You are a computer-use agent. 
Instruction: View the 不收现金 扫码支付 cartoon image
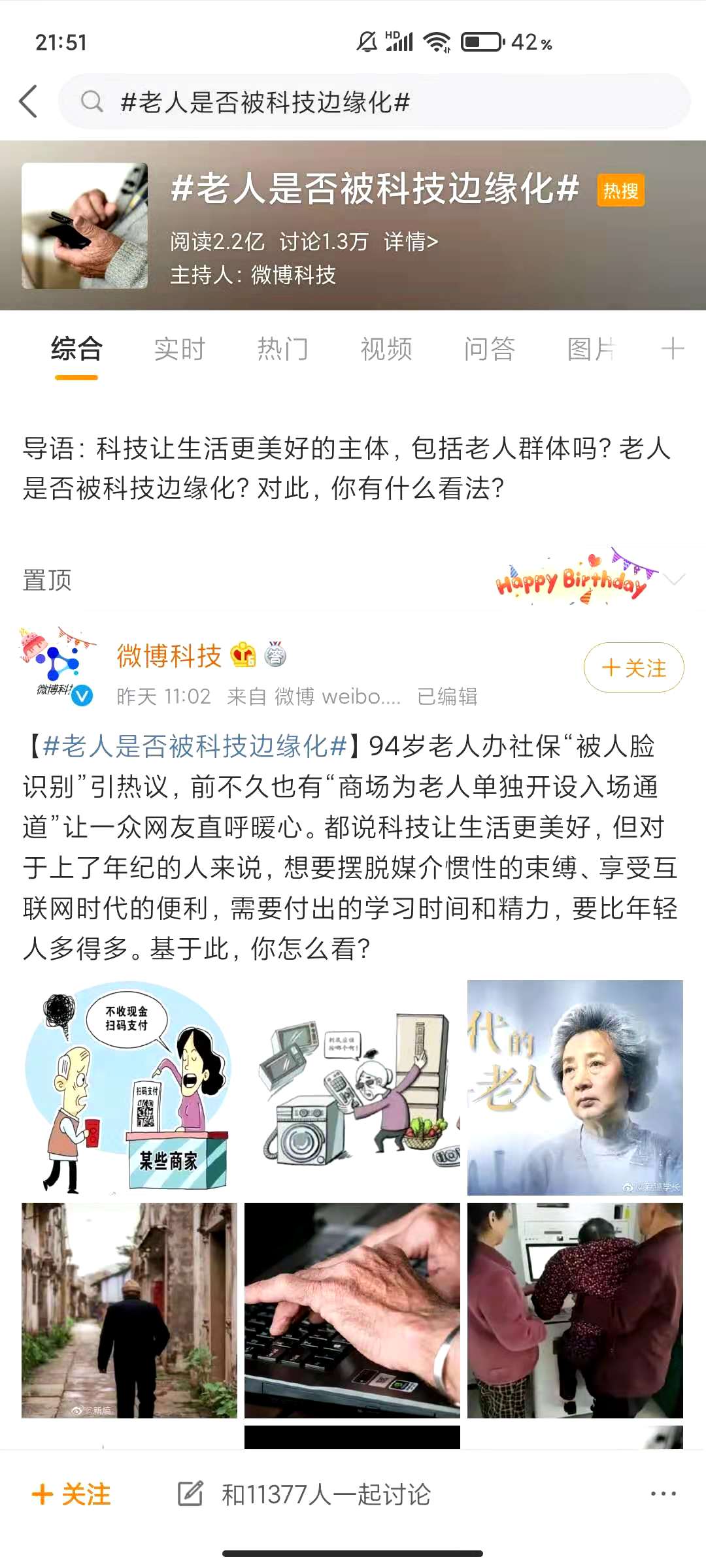[129, 1088]
